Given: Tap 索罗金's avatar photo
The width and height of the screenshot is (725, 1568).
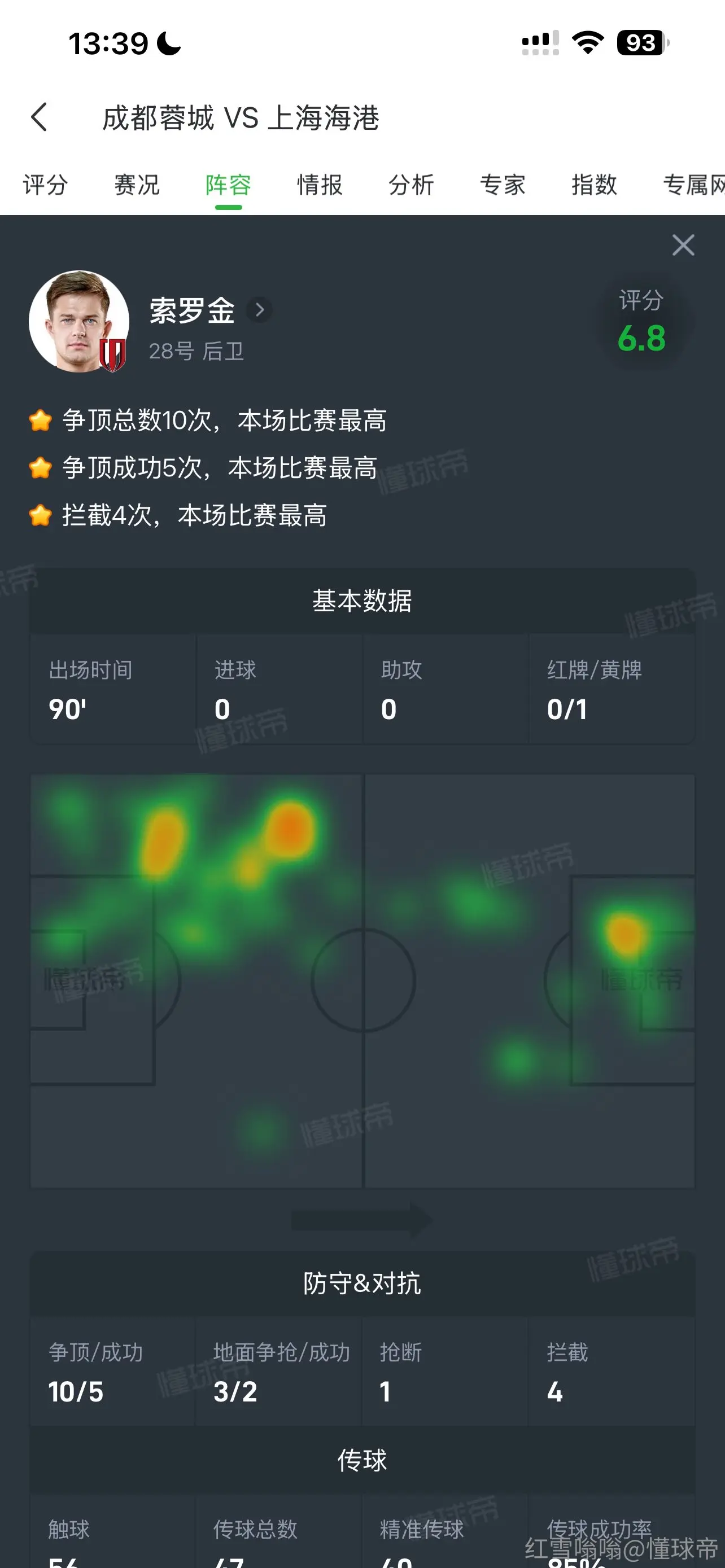Looking at the screenshot, I should [x=79, y=321].
